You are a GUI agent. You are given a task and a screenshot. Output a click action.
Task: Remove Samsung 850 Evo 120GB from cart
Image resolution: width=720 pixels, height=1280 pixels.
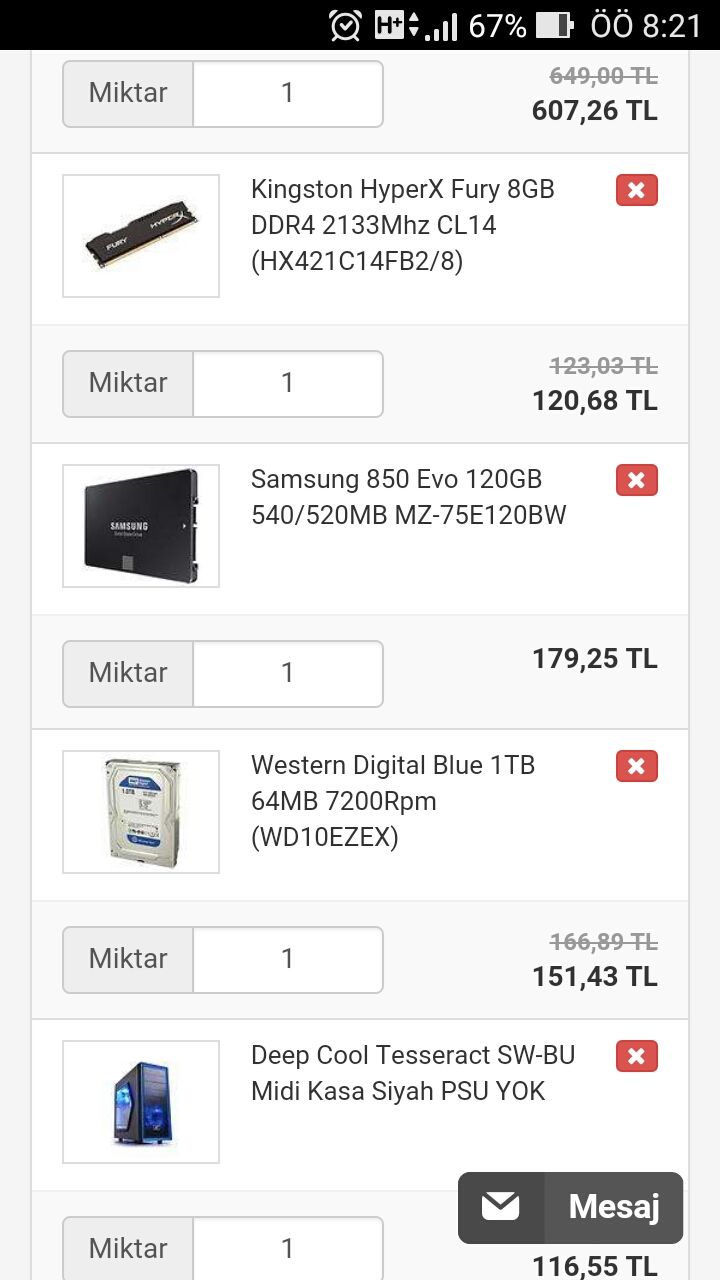click(636, 480)
